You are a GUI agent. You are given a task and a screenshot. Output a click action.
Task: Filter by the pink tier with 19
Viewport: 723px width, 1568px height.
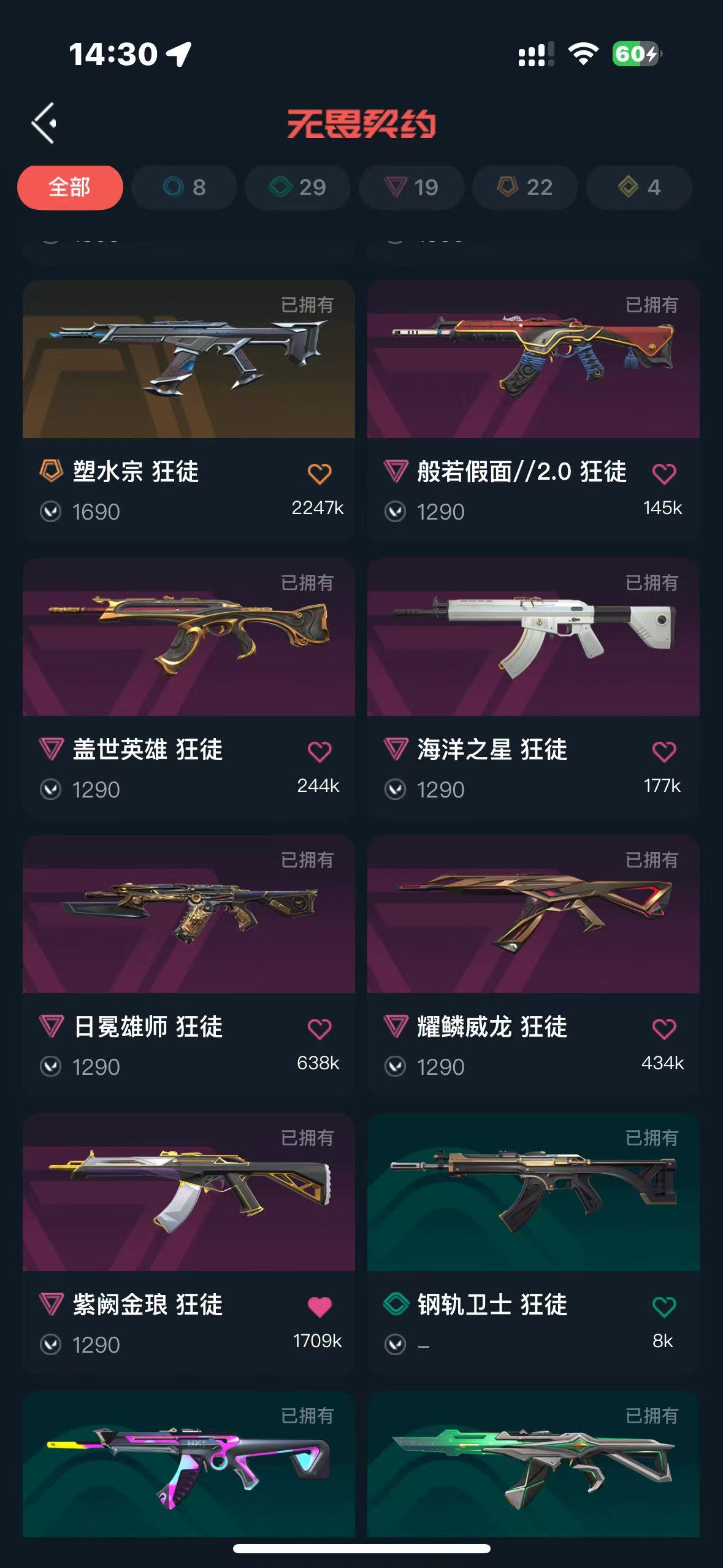point(411,188)
